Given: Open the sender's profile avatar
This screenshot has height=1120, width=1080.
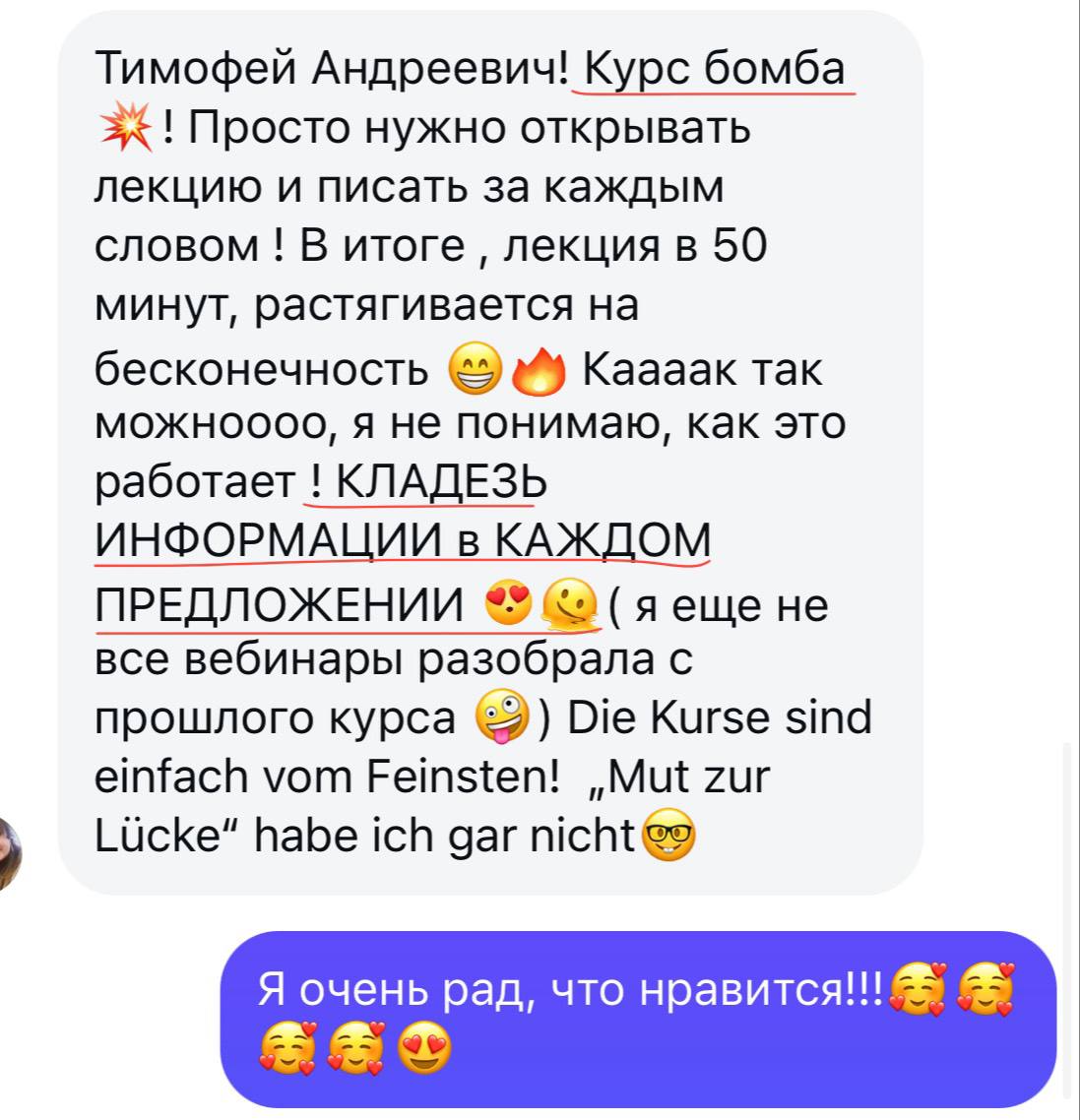Looking at the screenshot, I should (x=10, y=852).
